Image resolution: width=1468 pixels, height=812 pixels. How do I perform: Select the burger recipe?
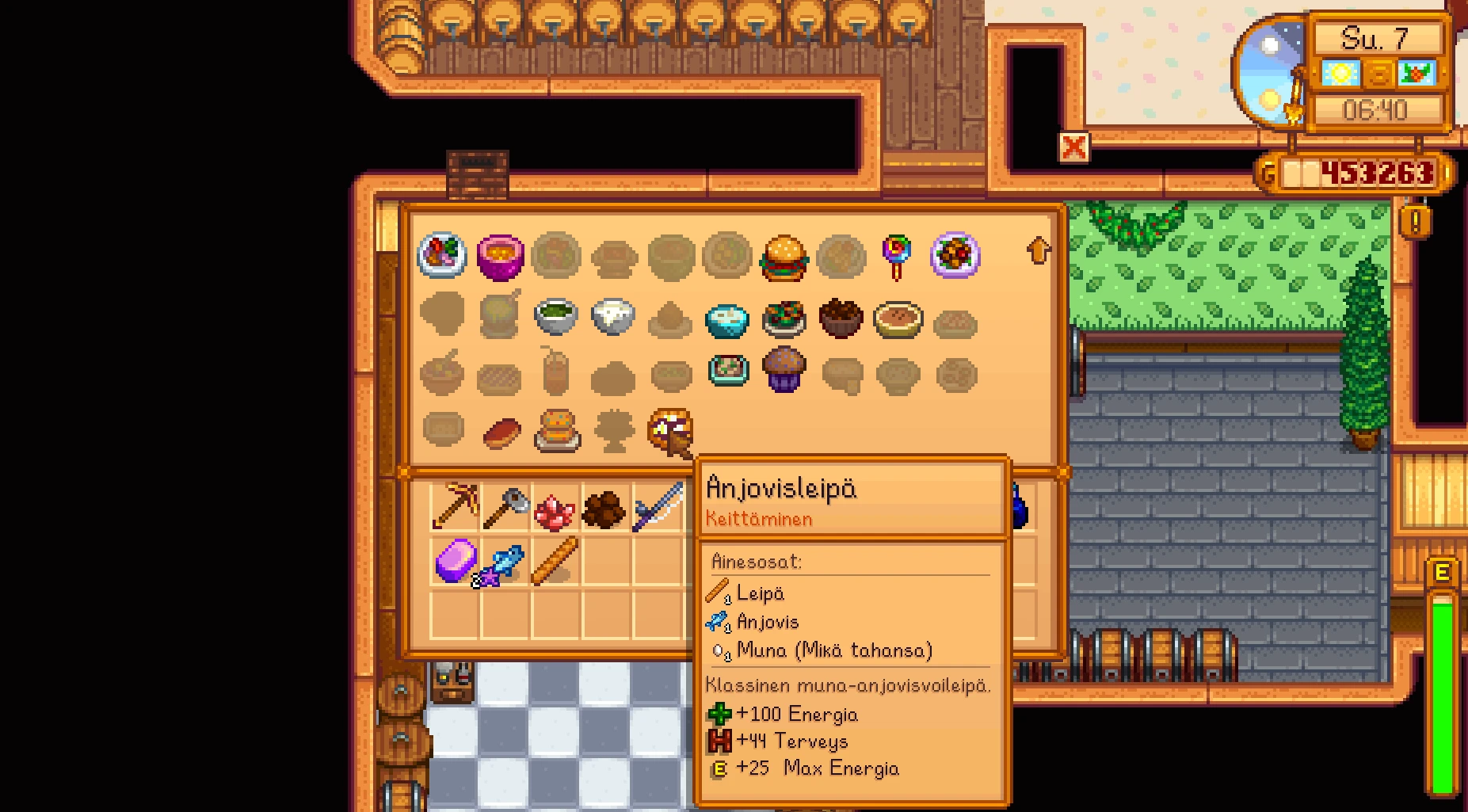[x=784, y=257]
